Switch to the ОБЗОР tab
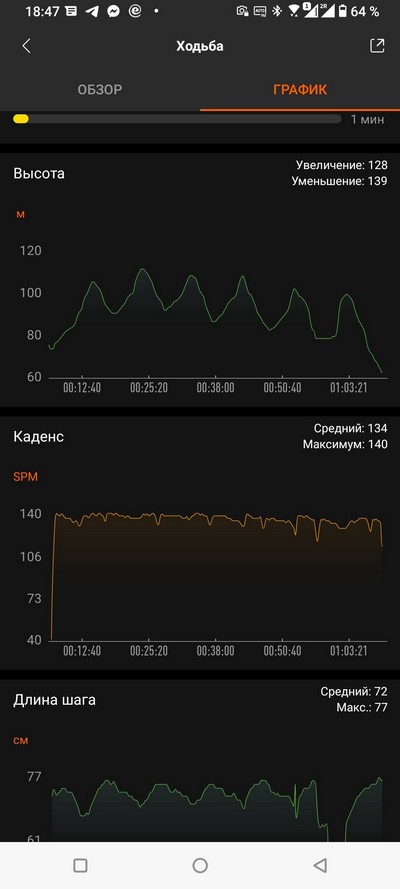The image size is (400, 889). coord(100,90)
